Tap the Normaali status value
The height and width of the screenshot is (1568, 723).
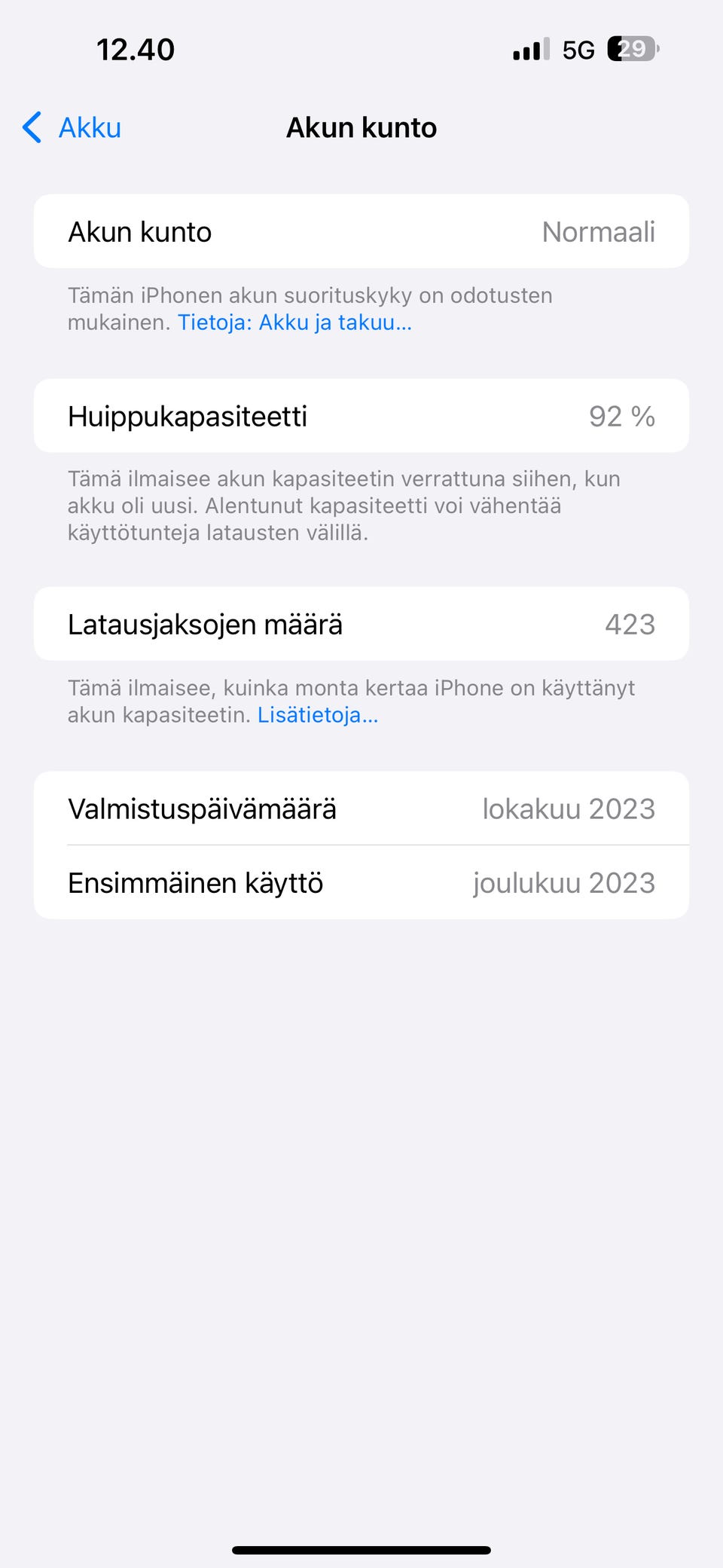(599, 231)
